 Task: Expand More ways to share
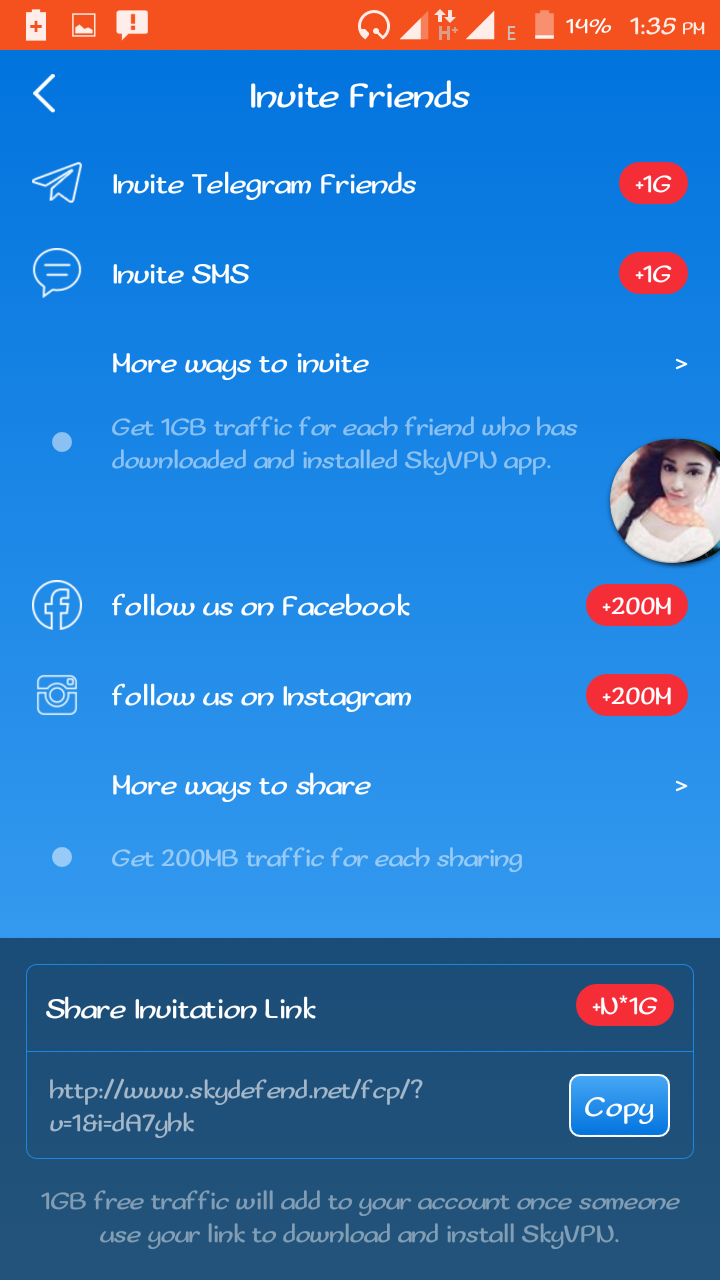click(241, 786)
